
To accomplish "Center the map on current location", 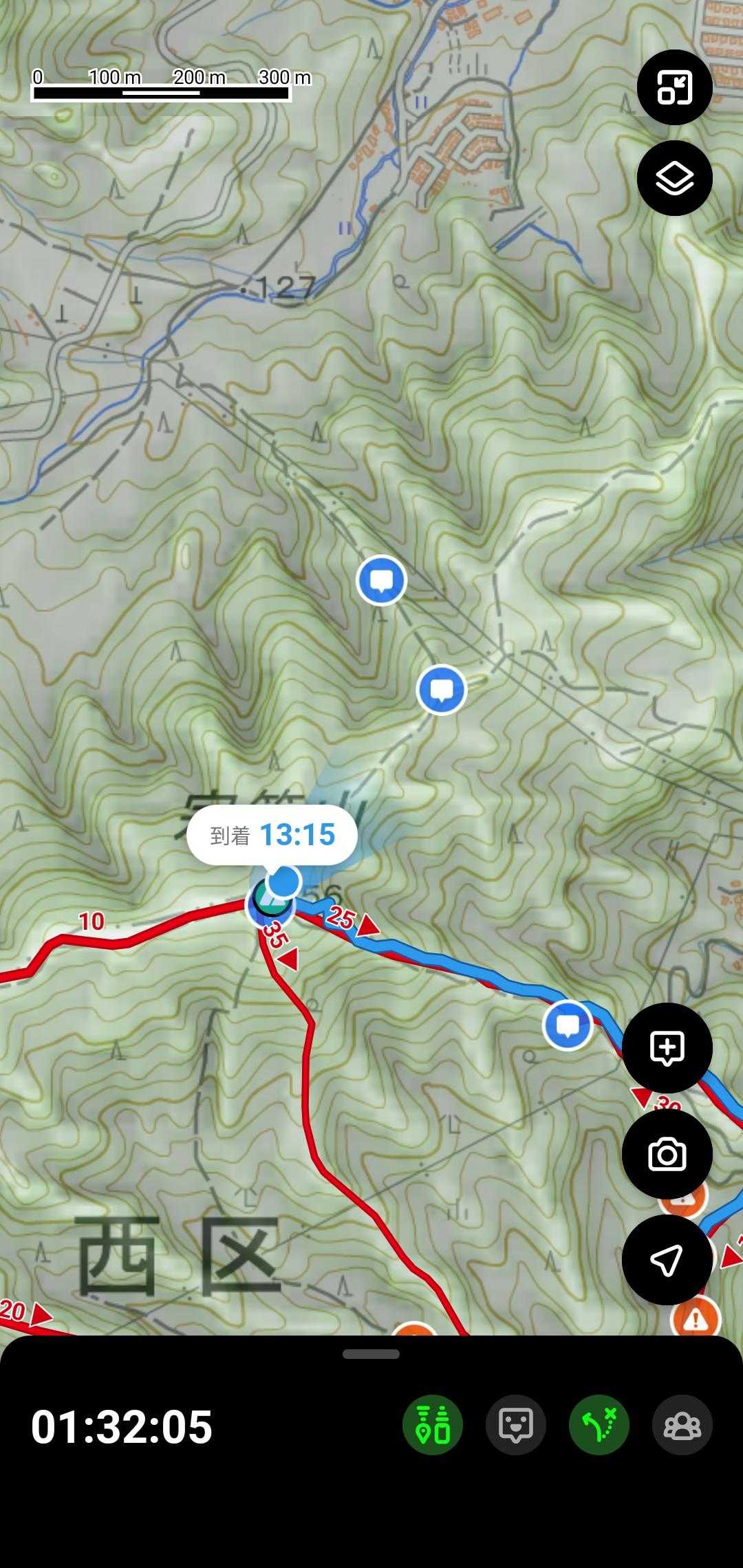I will pos(667,1259).
